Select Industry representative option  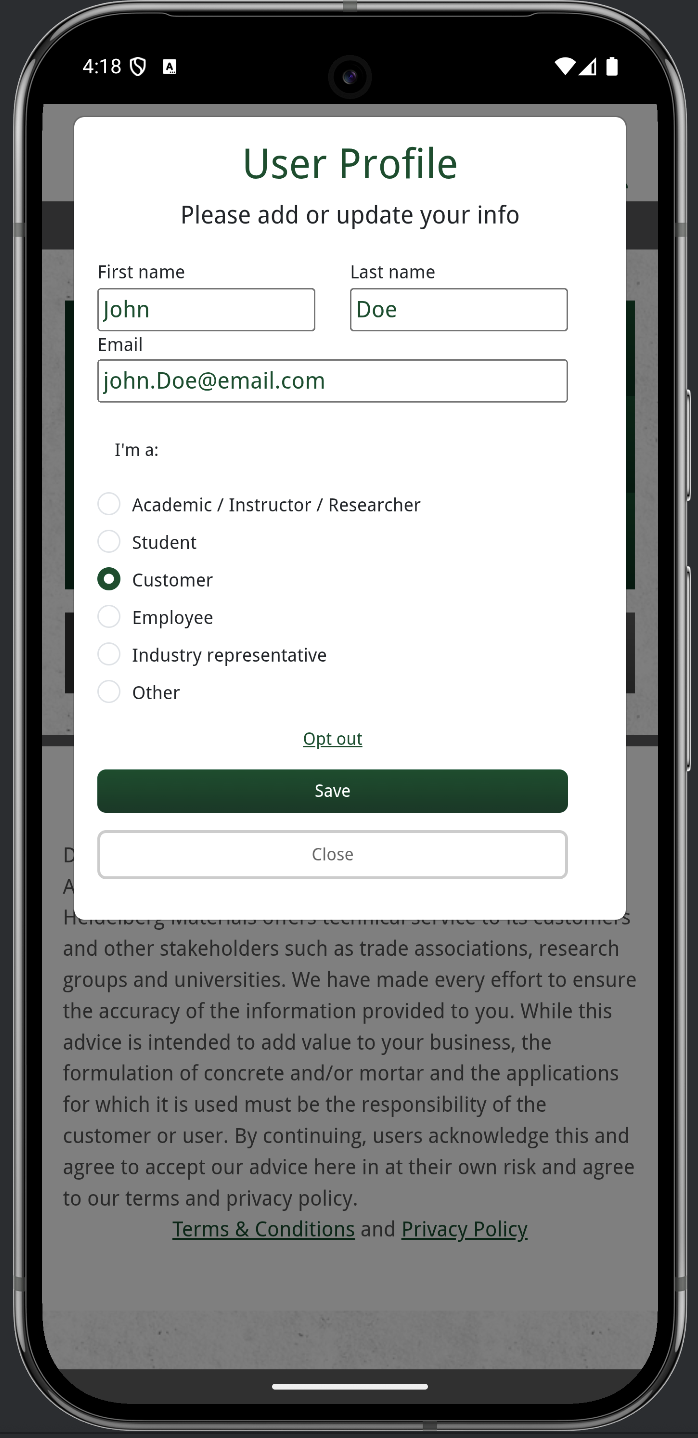point(109,654)
